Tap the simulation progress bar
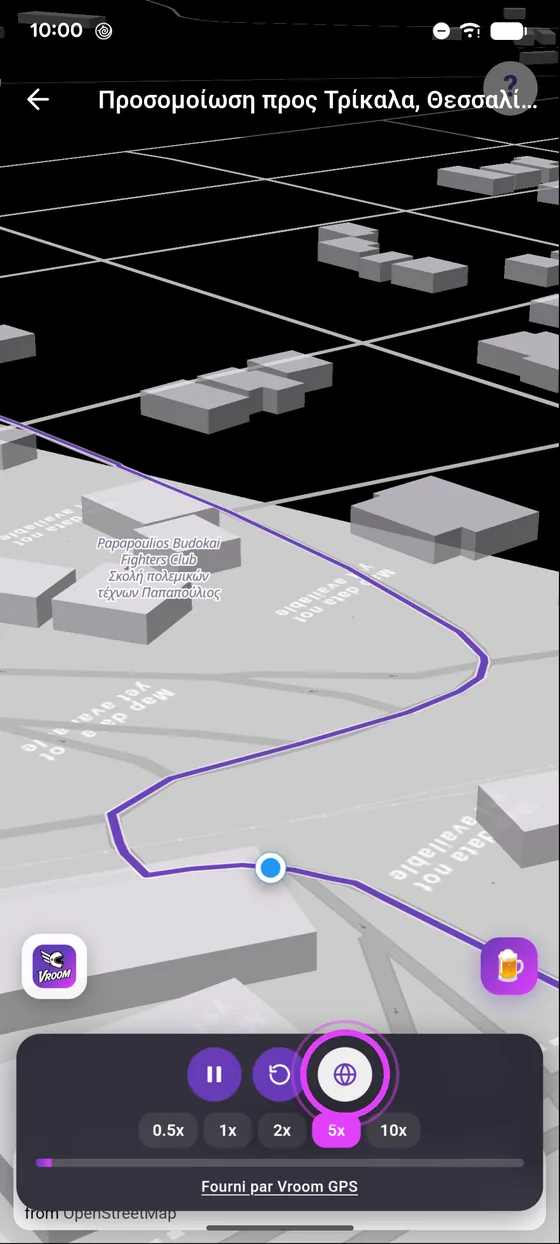Image resolution: width=560 pixels, height=1244 pixels. click(x=280, y=1163)
